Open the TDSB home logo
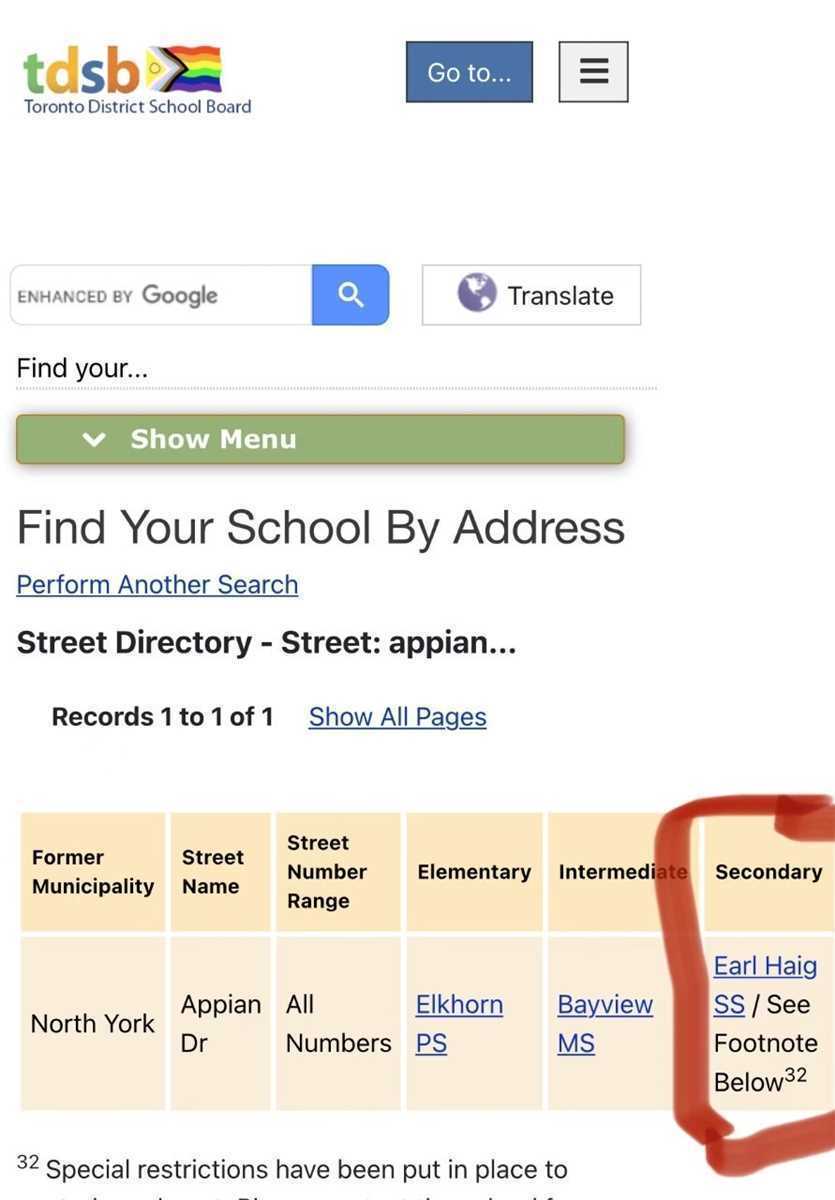Screen dimensions: 835x1200 point(137,79)
